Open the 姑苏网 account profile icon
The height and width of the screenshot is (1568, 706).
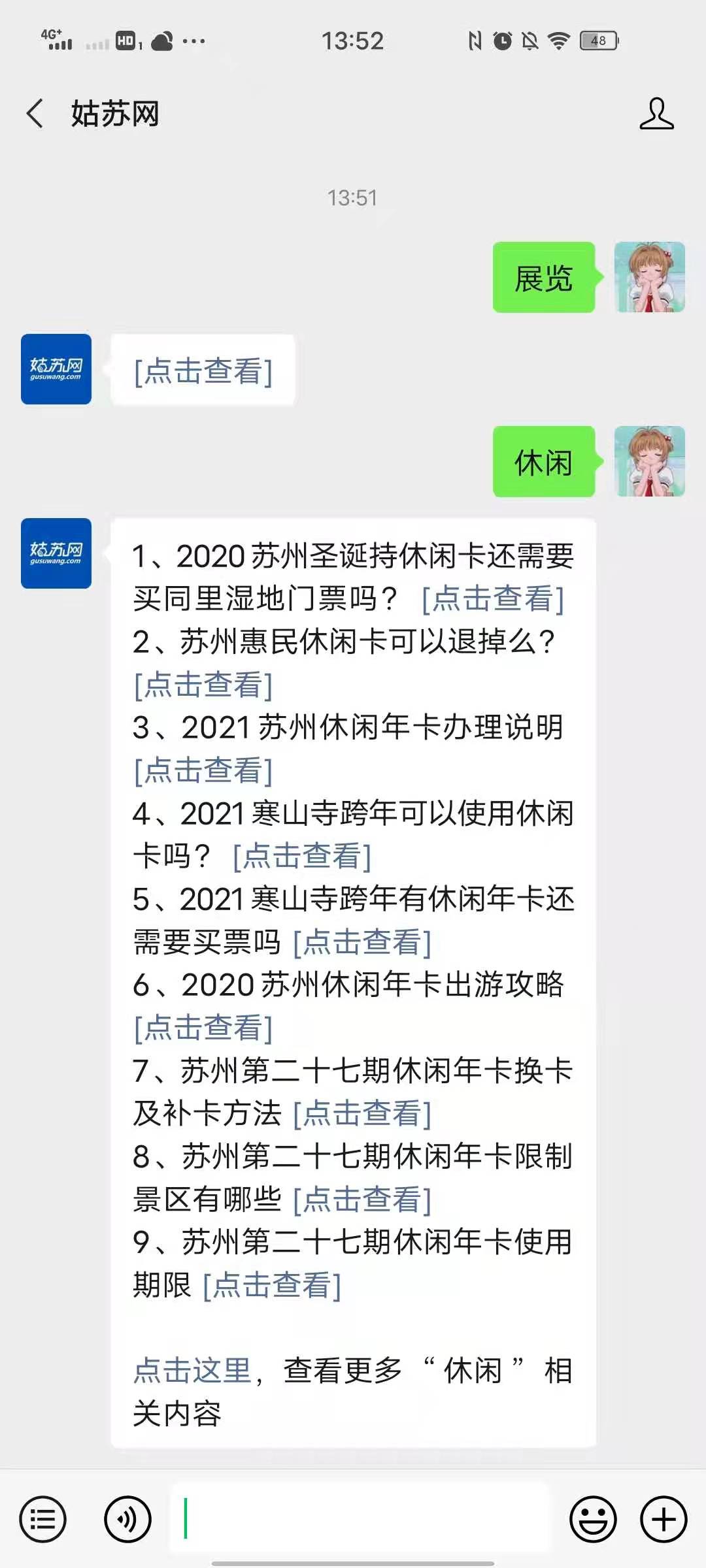656,113
